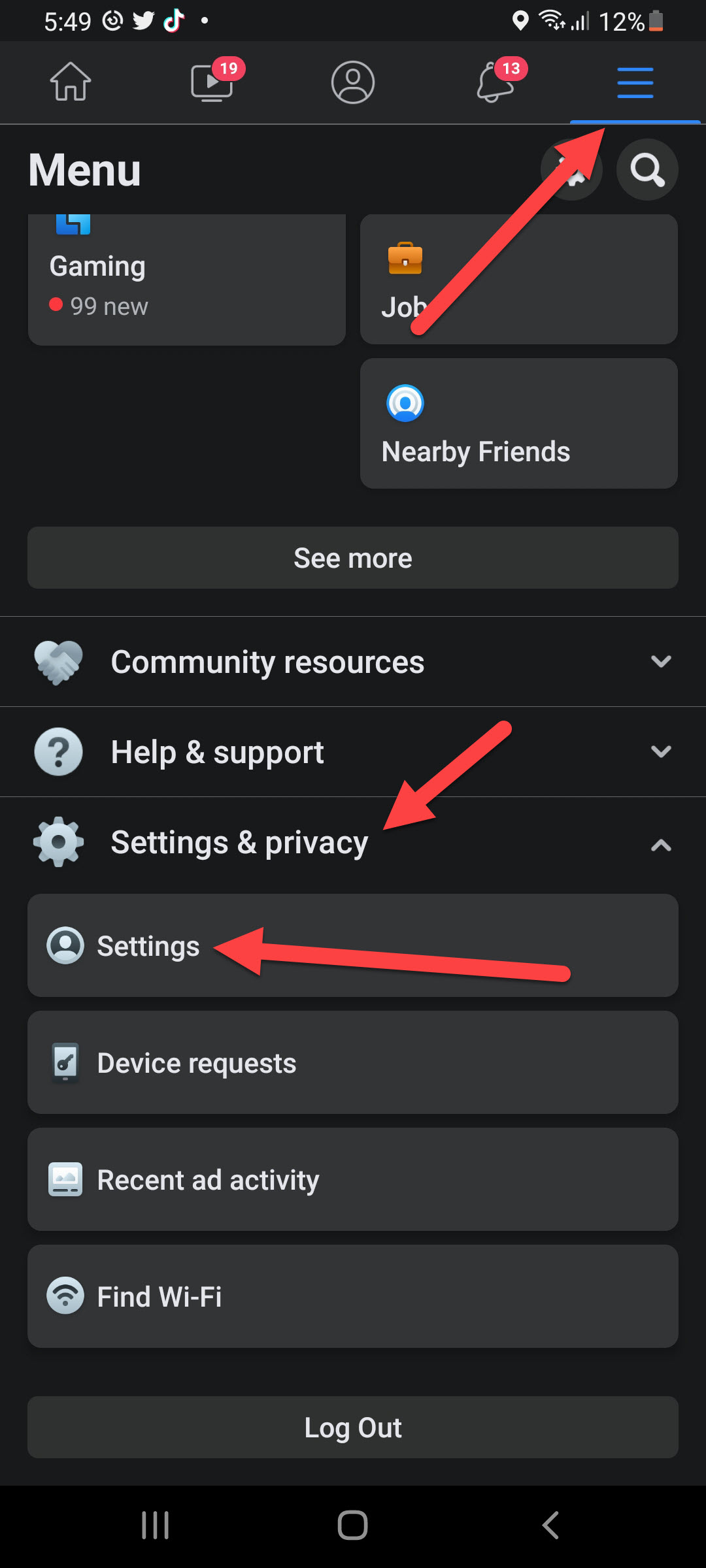
Task: Open the Gaming shortcut card
Action: pyautogui.click(x=186, y=281)
